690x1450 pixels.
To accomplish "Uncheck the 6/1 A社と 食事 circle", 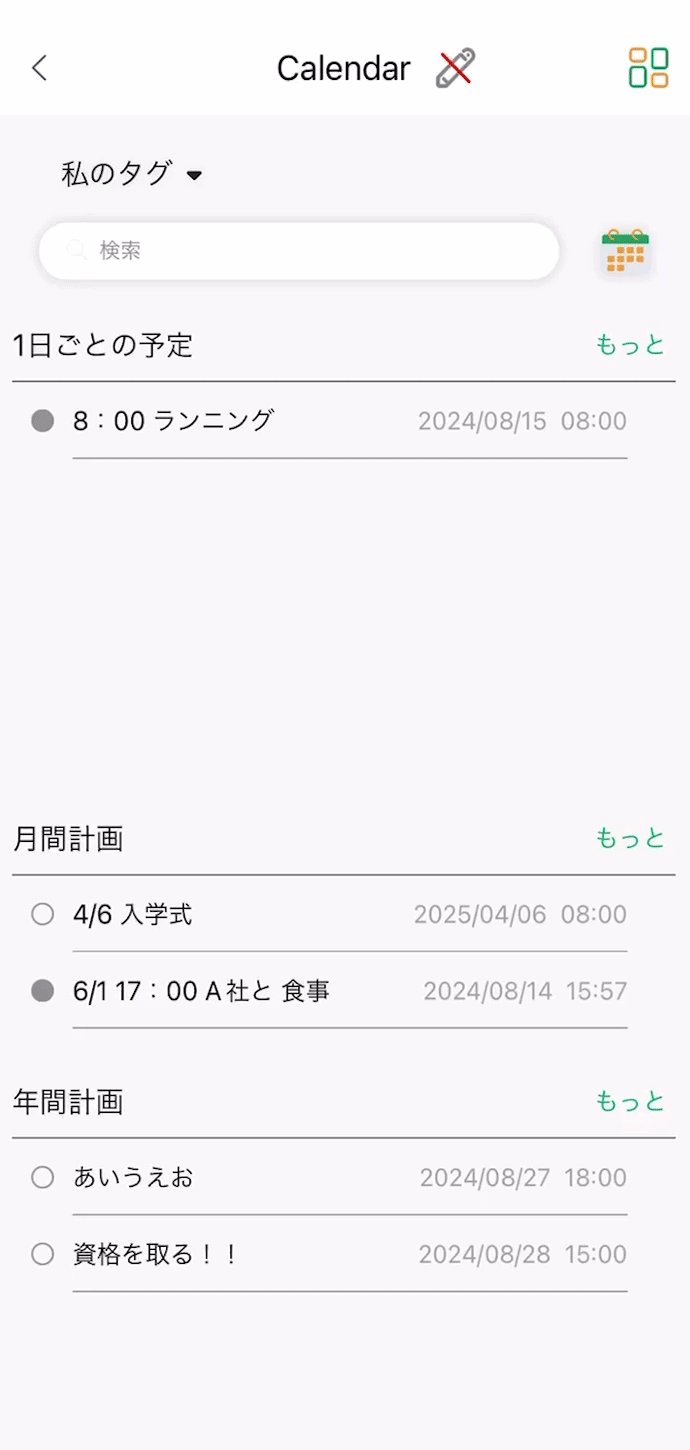I will point(42,991).
